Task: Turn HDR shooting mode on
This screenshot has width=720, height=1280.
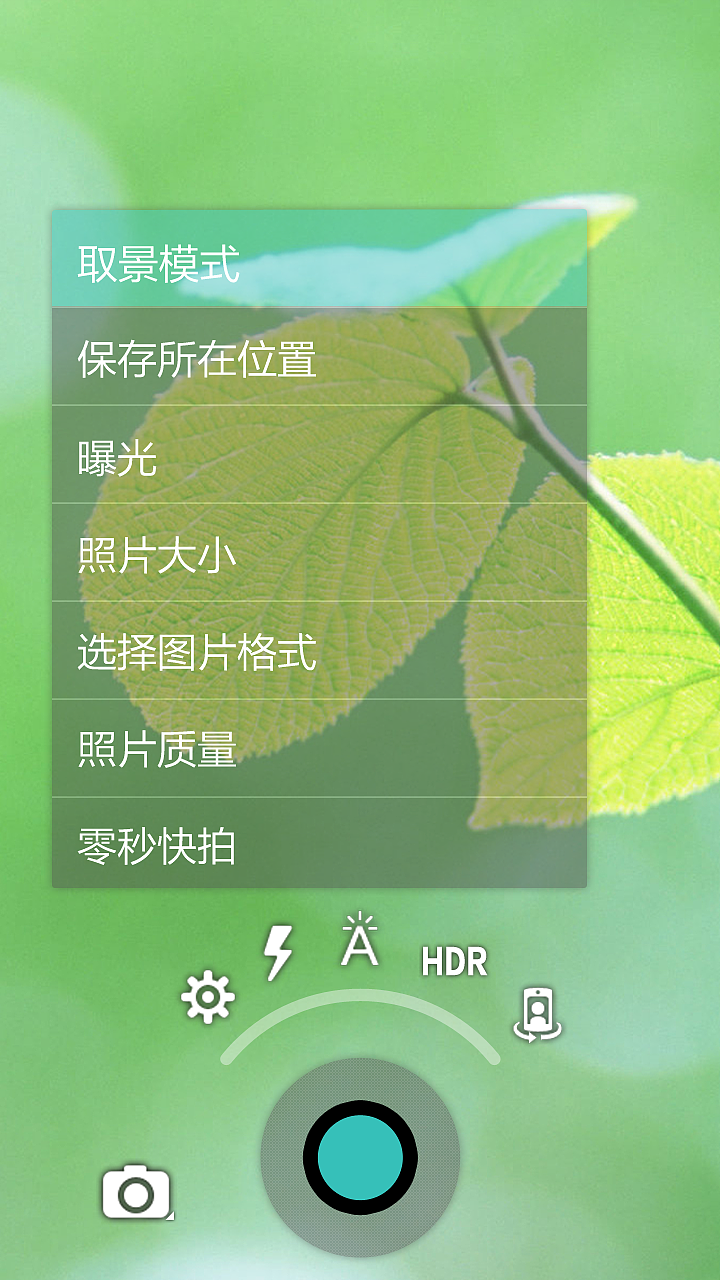Action: tap(453, 962)
